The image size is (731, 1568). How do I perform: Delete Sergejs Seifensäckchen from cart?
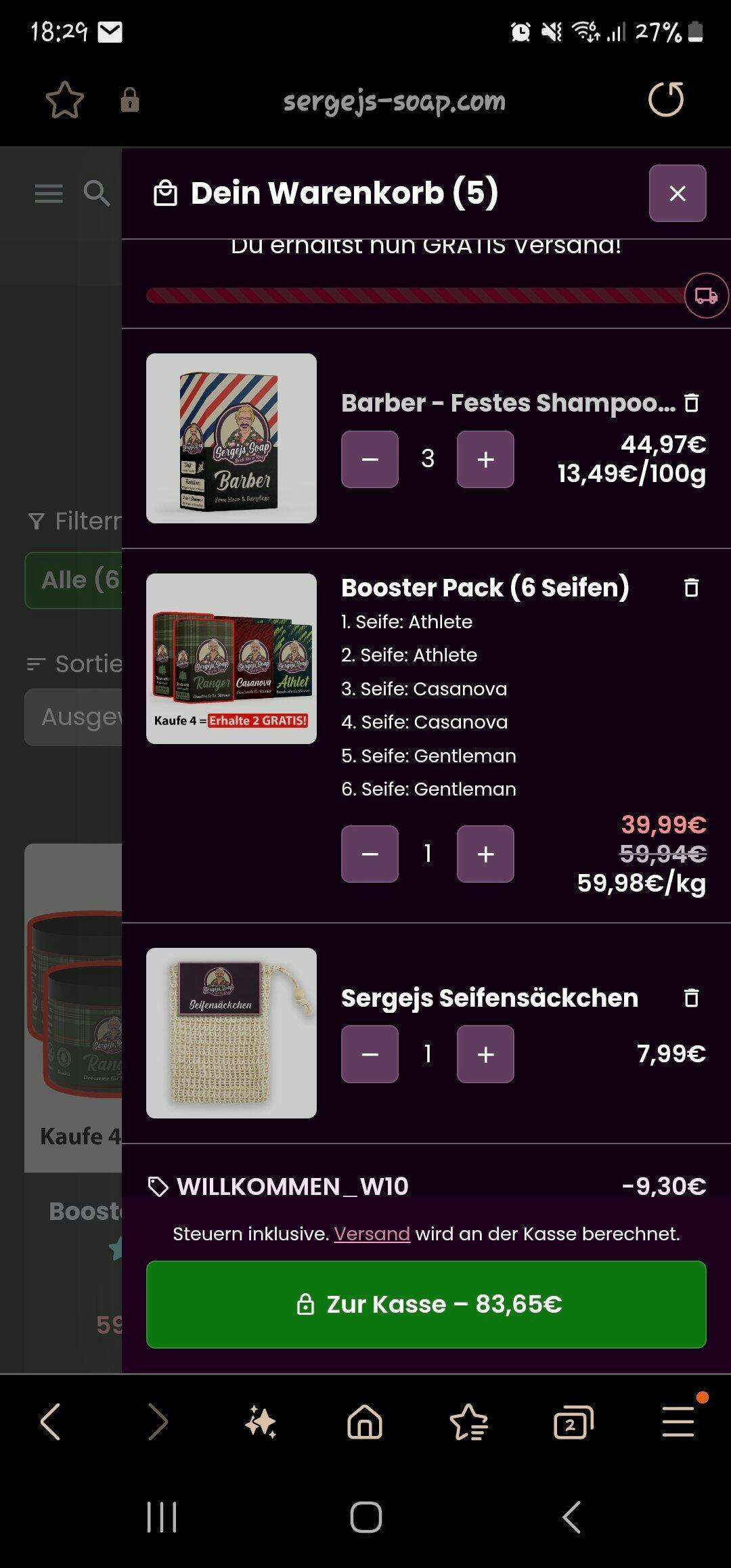(691, 997)
